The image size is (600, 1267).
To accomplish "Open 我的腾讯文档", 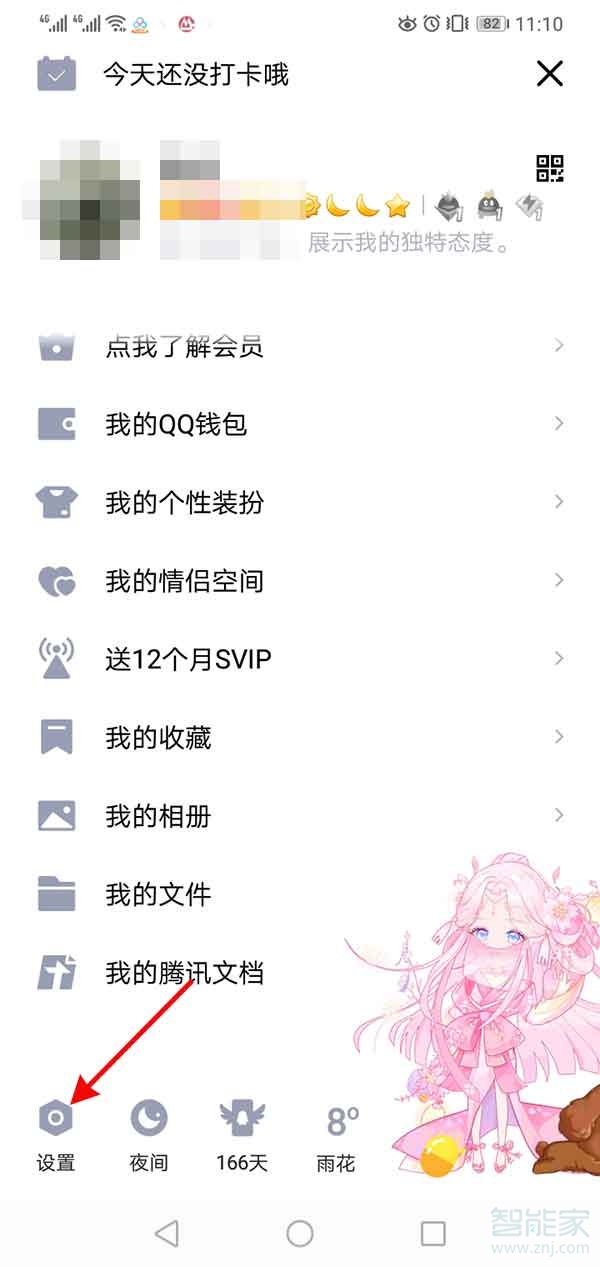I will [x=184, y=972].
